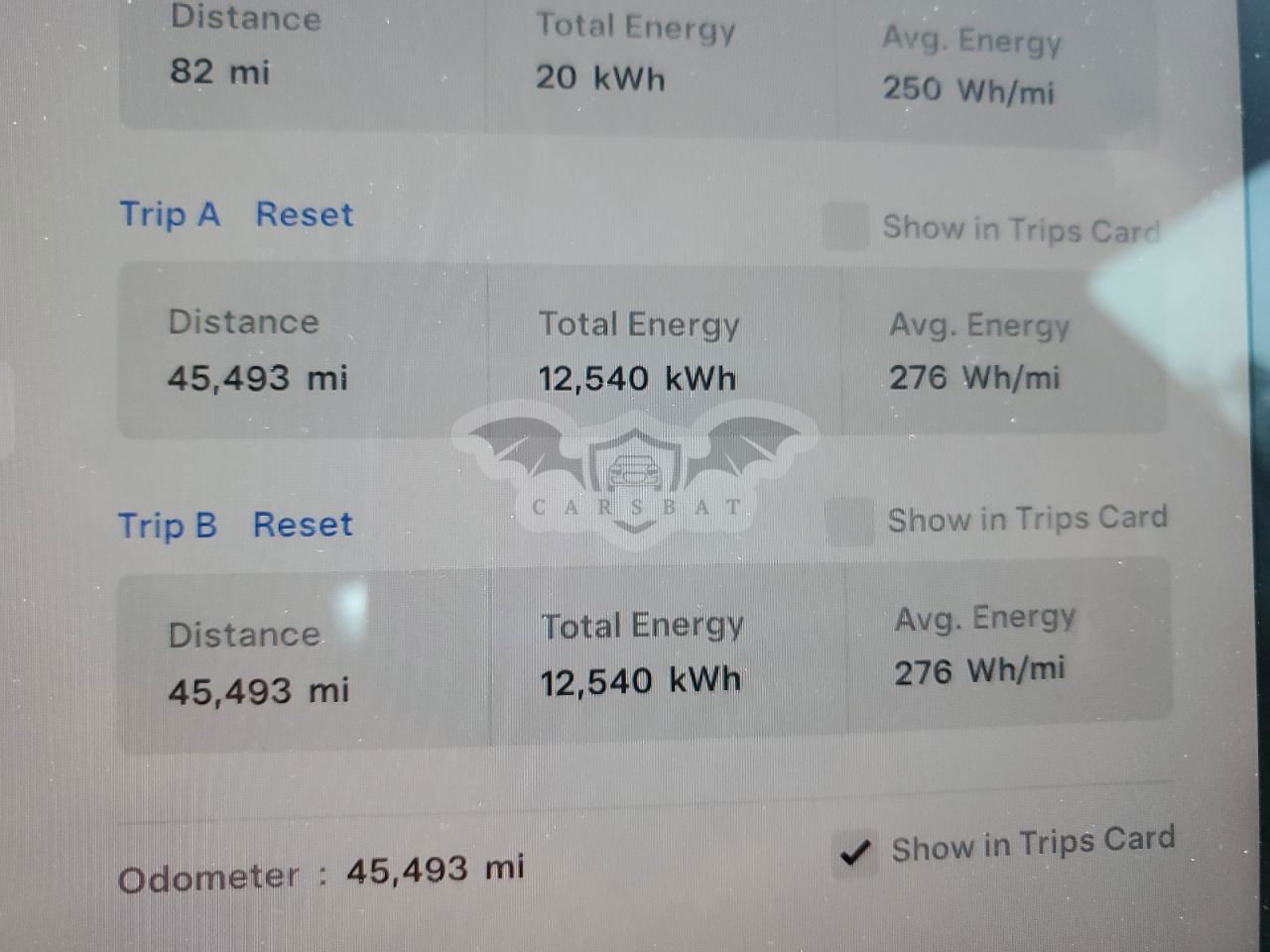Enable Show in Trips Card for Trip A
1270x952 pixels.
[x=846, y=226]
